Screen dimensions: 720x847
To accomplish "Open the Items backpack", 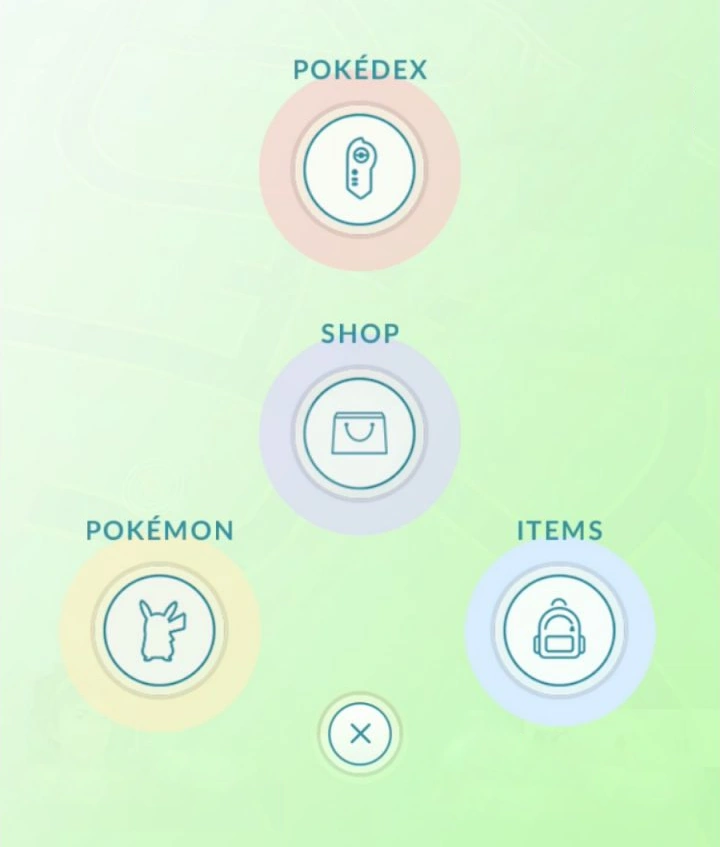I will (x=560, y=630).
